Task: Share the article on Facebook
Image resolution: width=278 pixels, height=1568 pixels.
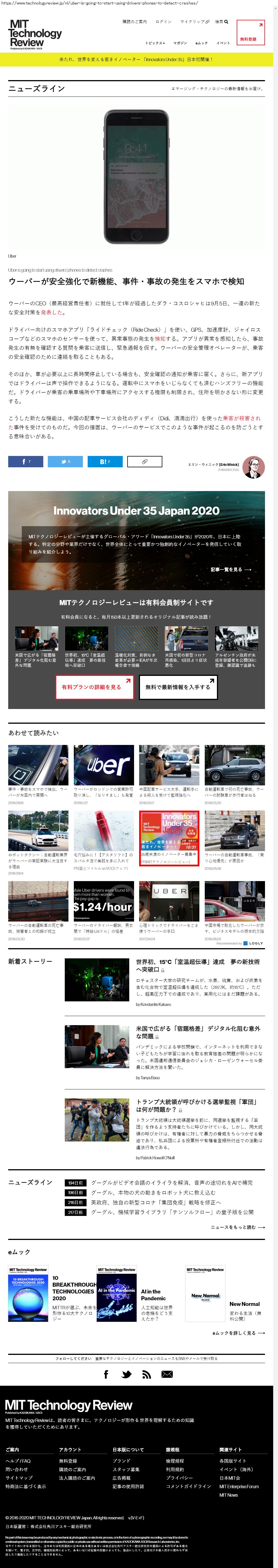Action: (25, 461)
